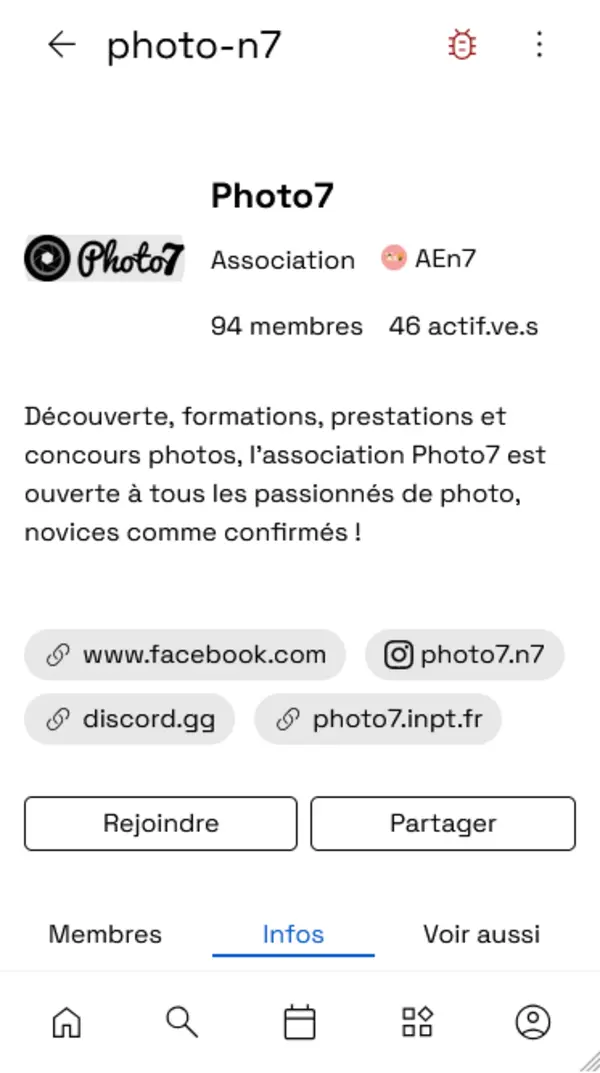
Task: Switch to the Membres tab
Action: click(105, 934)
